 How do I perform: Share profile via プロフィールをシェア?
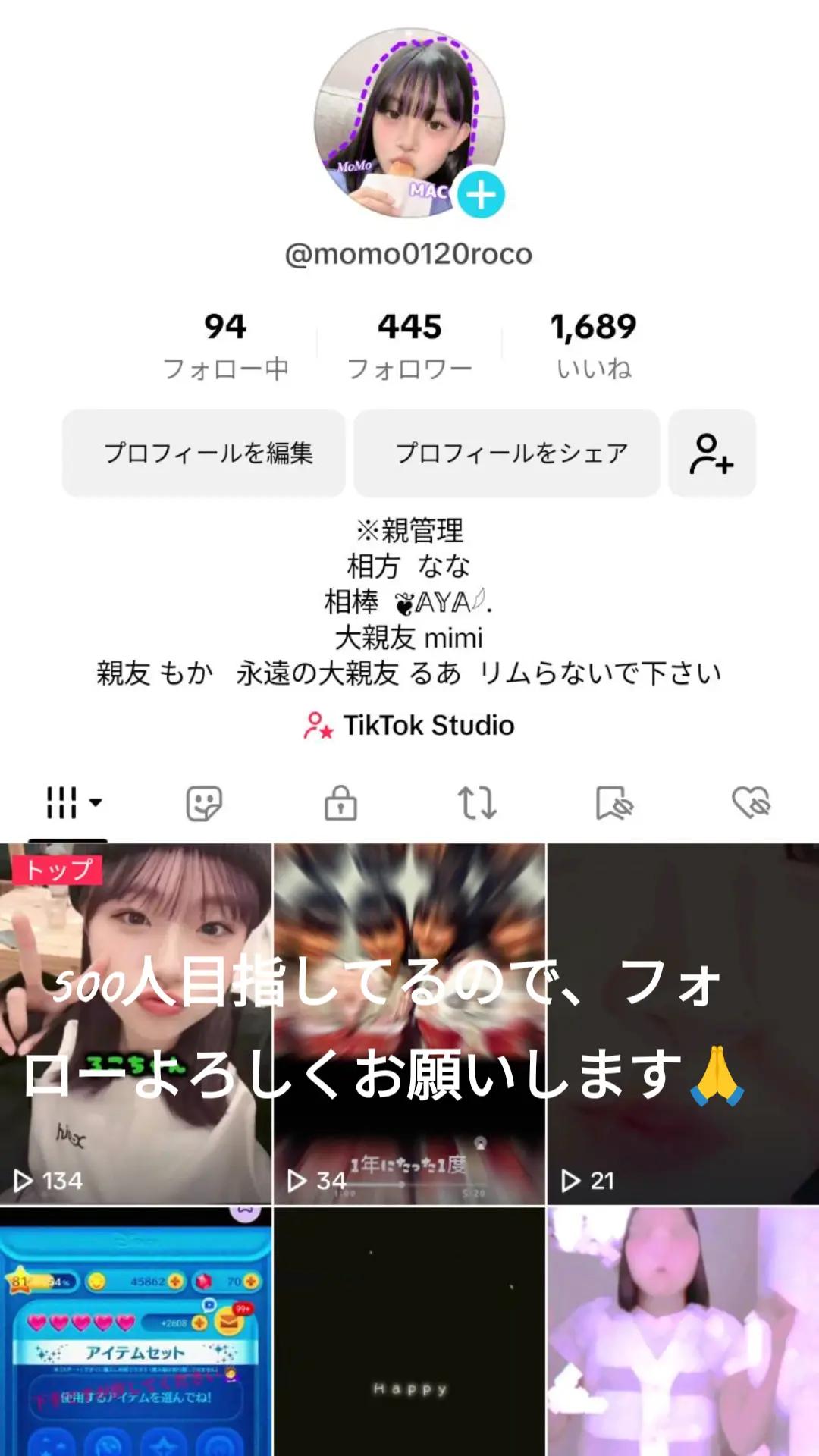coord(507,453)
